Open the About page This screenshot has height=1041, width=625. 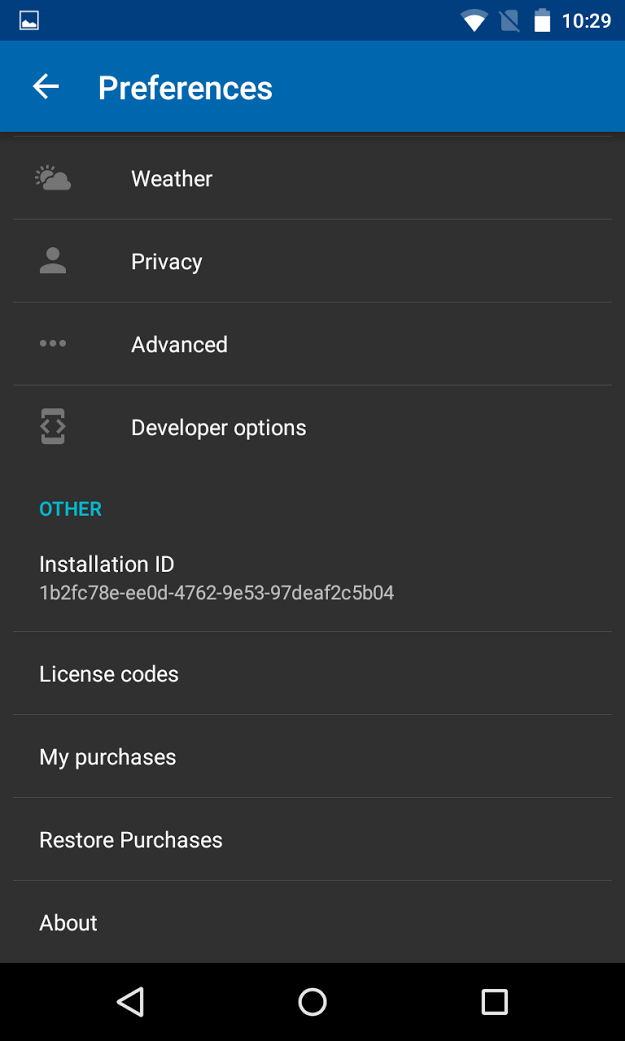[69, 923]
